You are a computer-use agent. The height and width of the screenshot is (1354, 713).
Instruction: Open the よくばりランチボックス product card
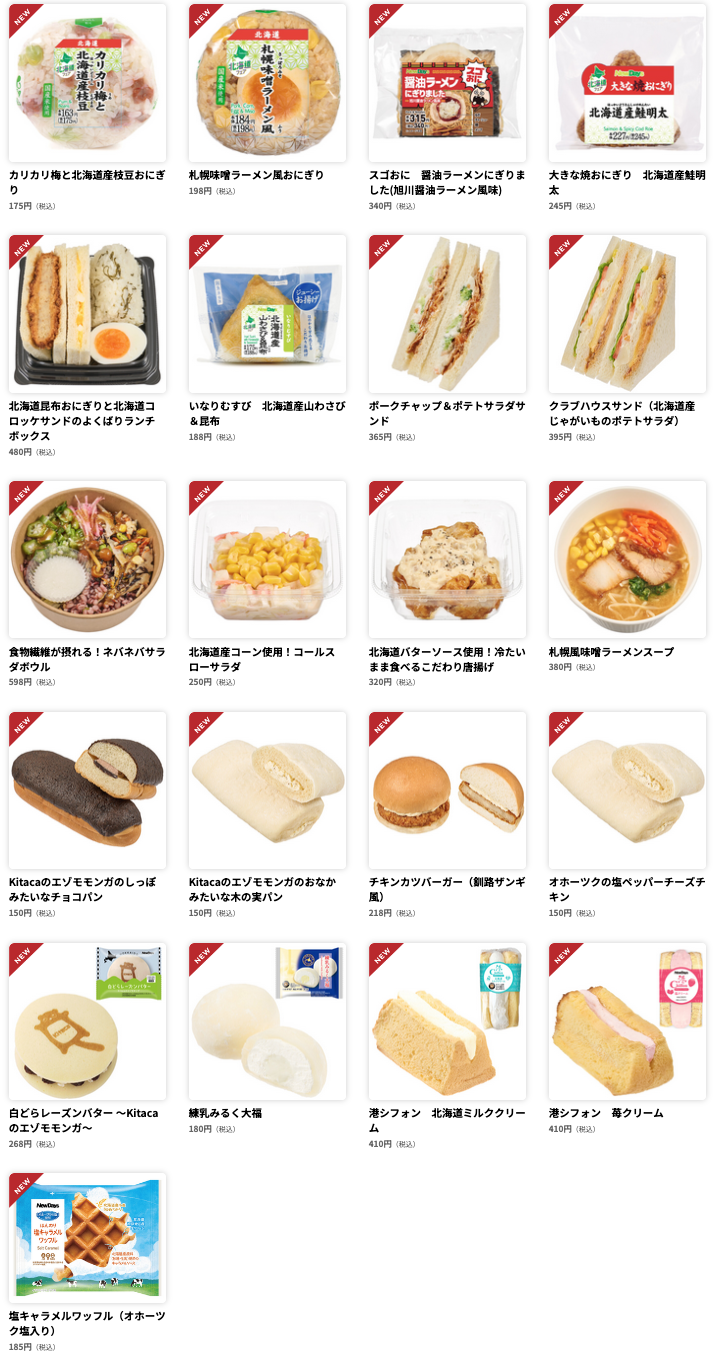[88, 314]
